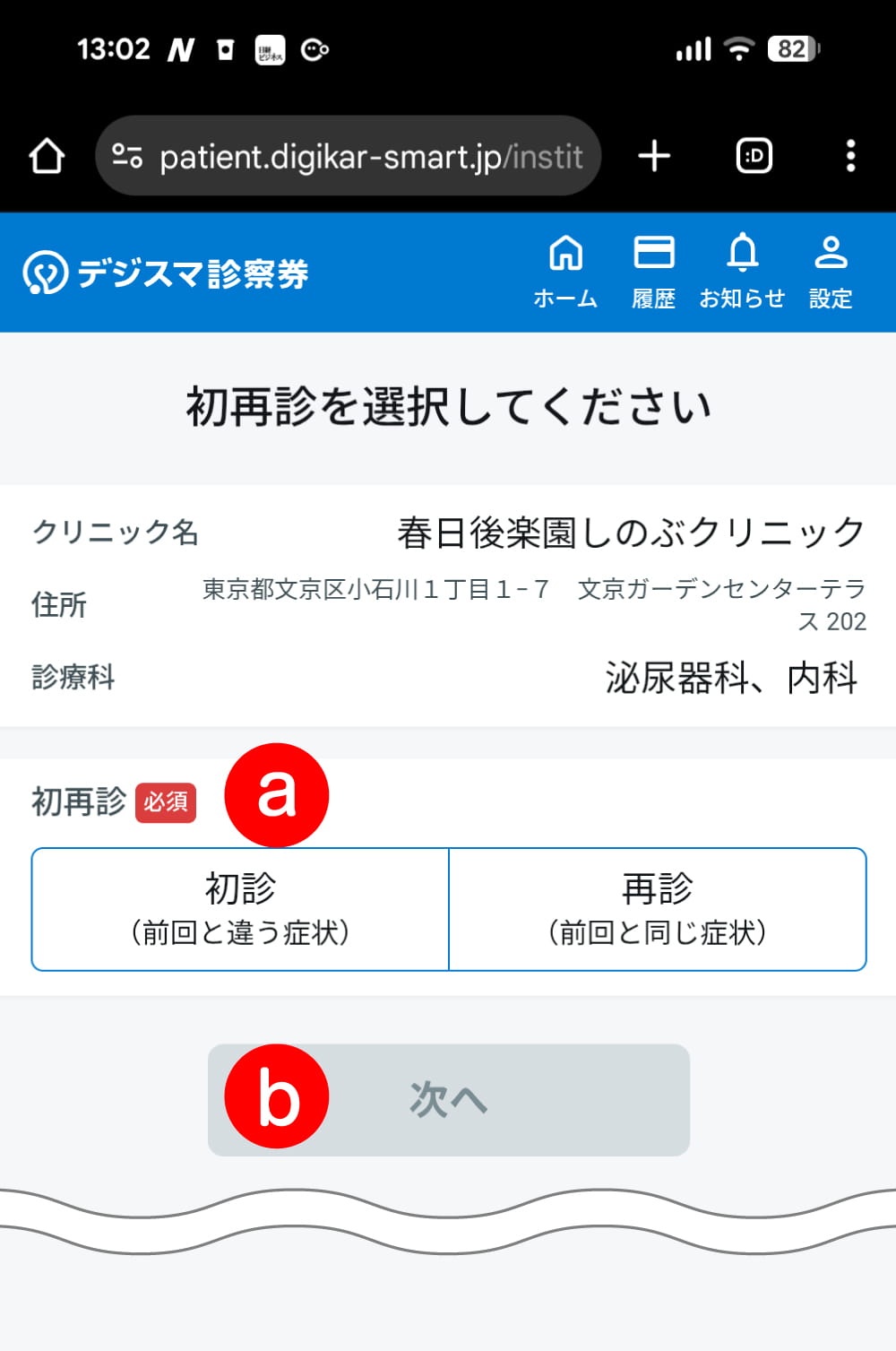
Task: Select 初診 (前回と違う症状) option
Action: [239, 908]
